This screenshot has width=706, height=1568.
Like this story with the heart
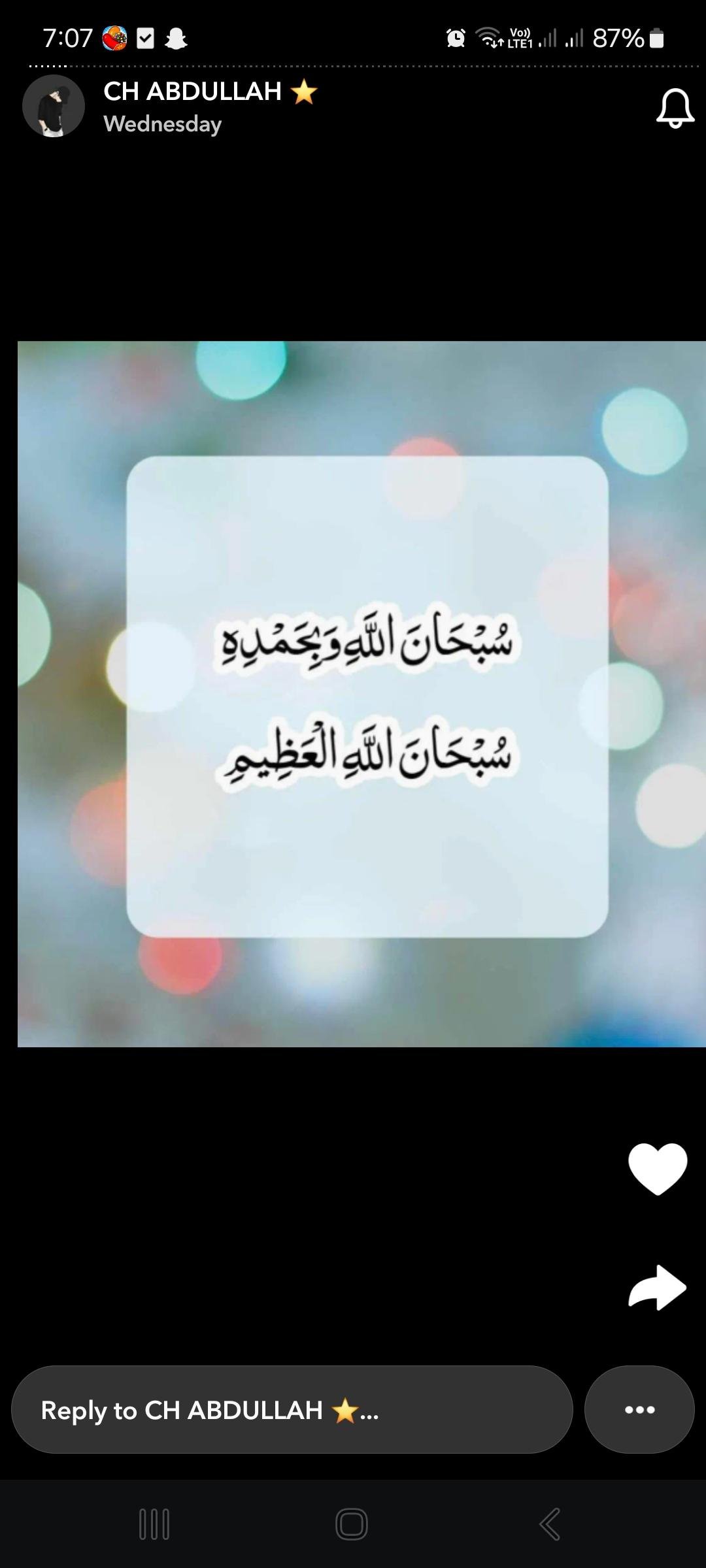point(657,1169)
